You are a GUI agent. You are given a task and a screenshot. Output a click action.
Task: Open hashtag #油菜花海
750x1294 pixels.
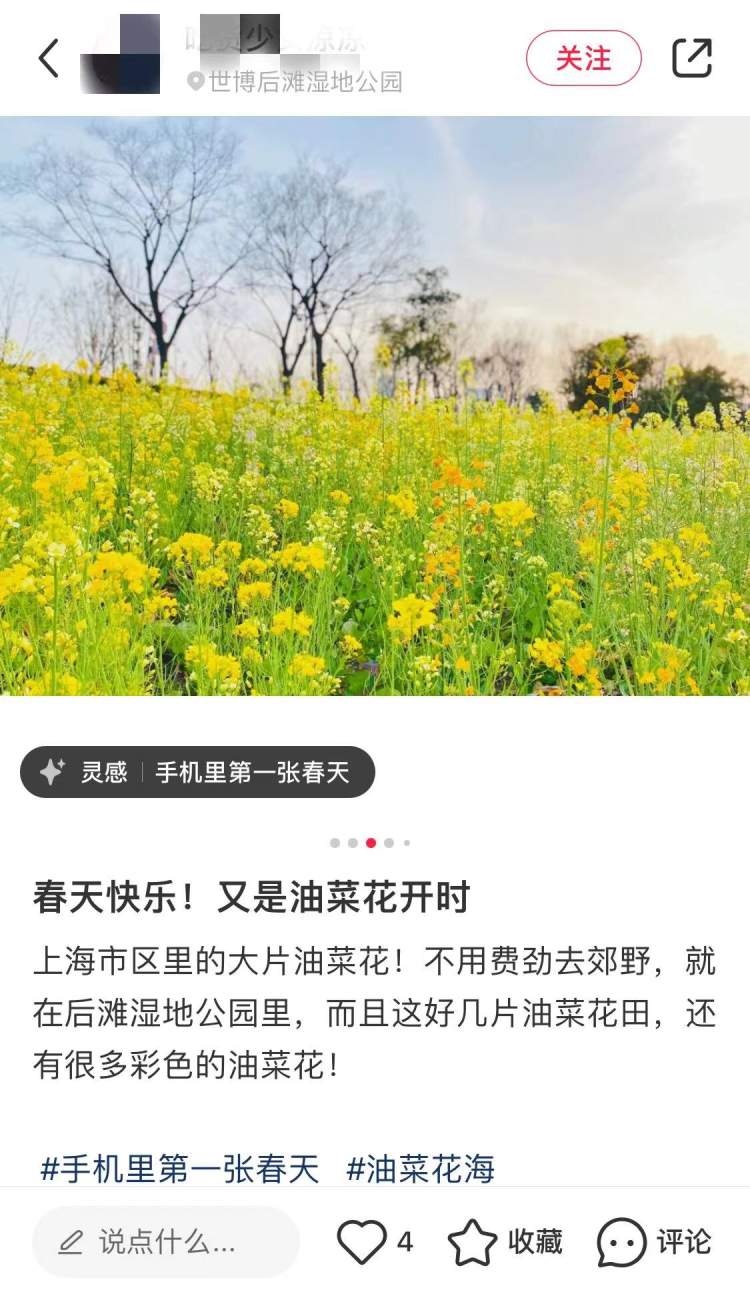pos(420,1168)
